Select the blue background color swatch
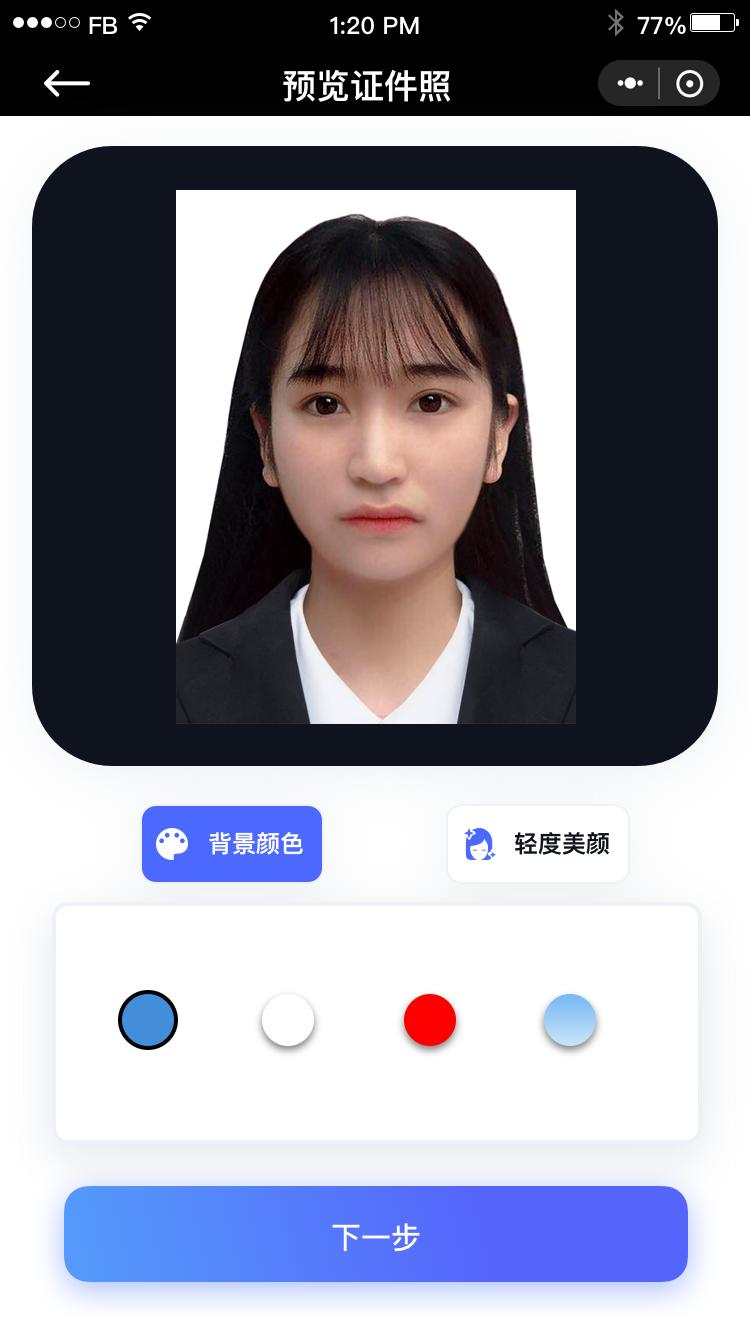 [x=147, y=1019]
